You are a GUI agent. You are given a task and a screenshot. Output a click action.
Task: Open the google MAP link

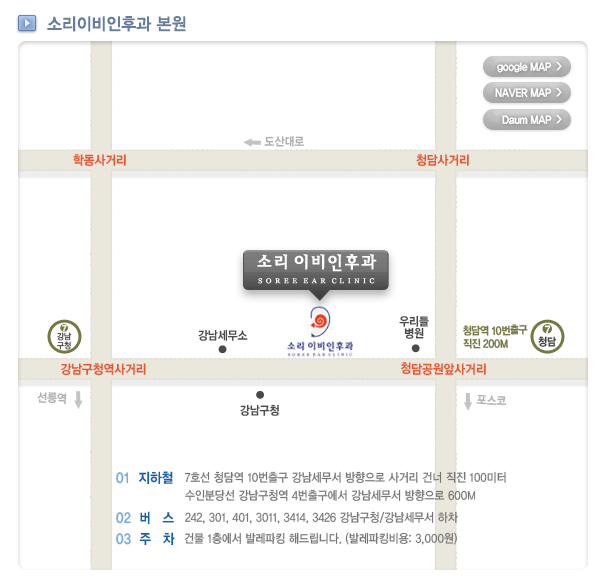click(x=527, y=67)
